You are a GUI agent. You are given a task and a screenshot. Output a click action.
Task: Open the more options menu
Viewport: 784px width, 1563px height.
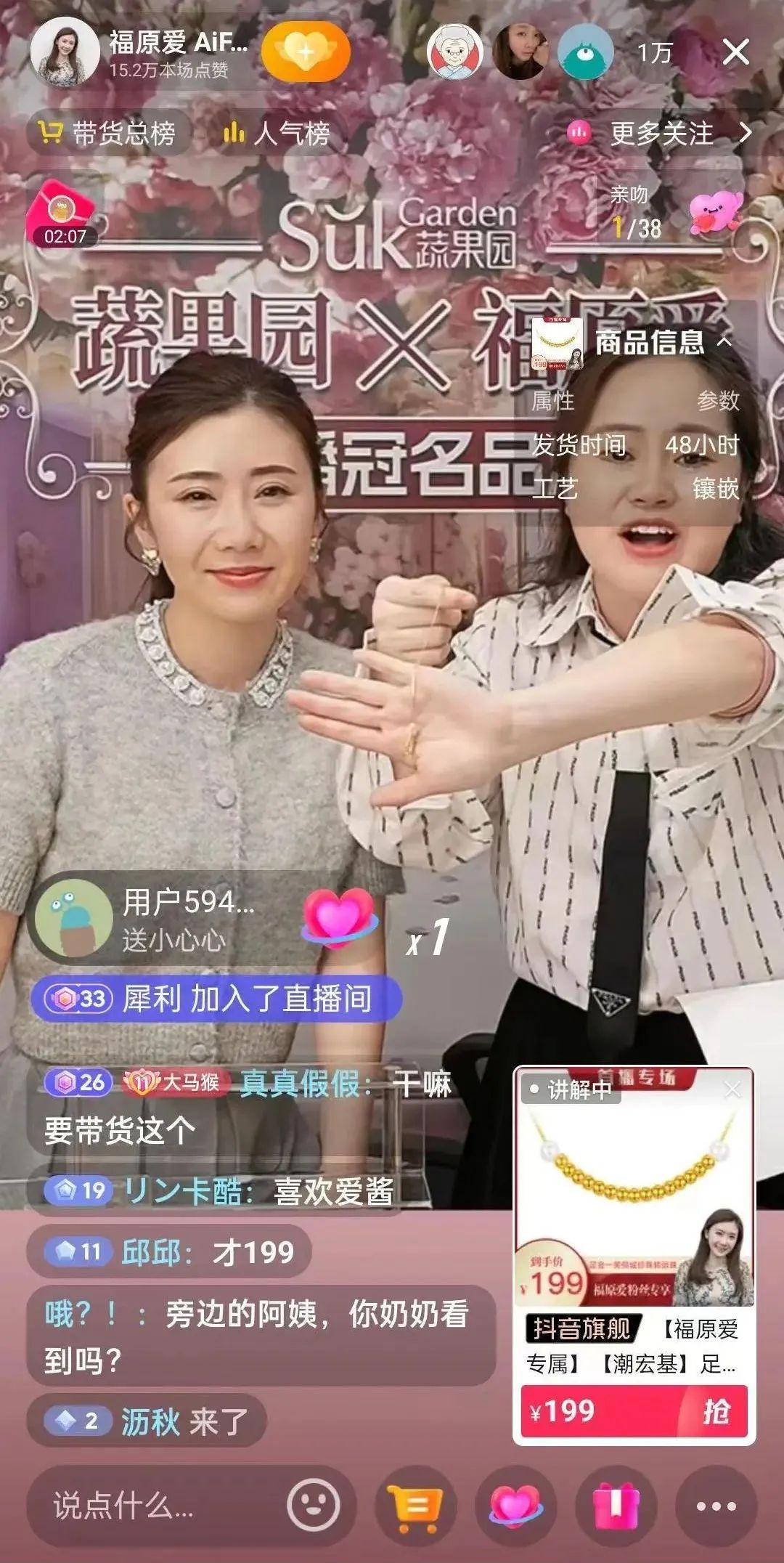[x=716, y=1506]
